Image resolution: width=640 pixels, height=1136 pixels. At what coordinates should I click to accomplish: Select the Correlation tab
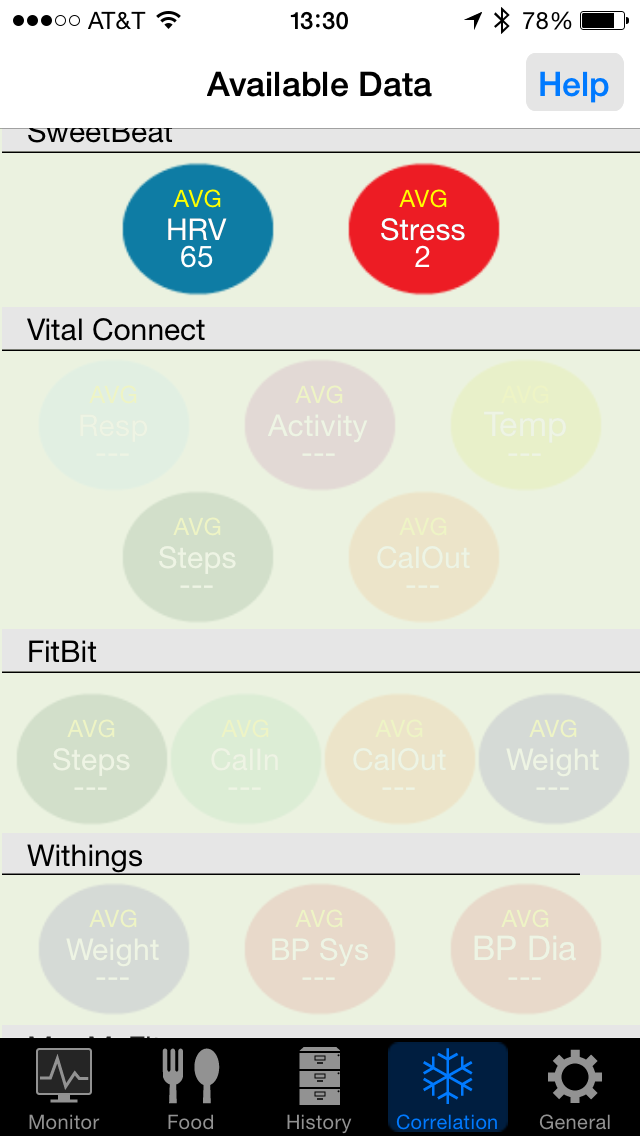click(x=447, y=1088)
